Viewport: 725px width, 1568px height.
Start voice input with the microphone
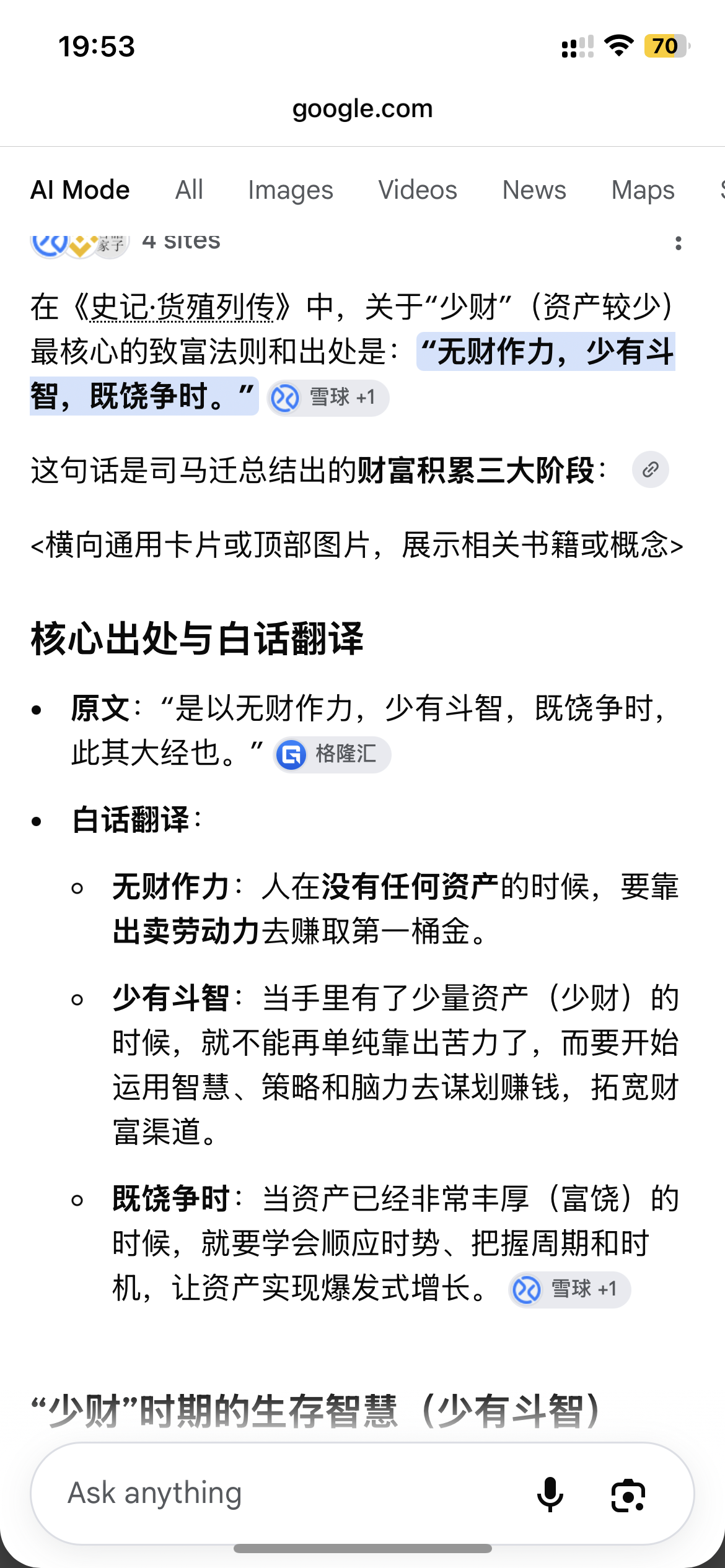point(550,1493)
